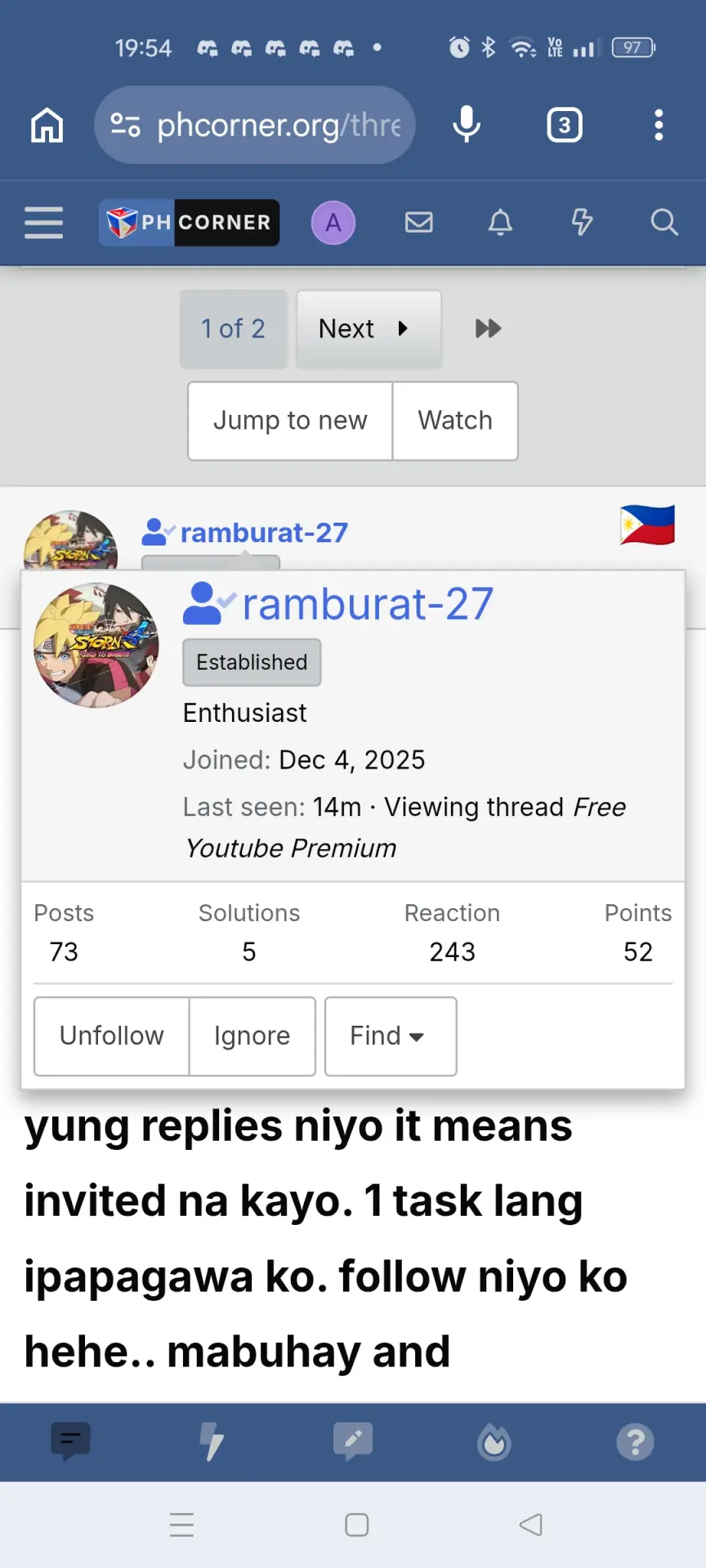This screenshot has width=706, height=1568.
Task: Open the hamburger drawer menu
Action: [x=44, y=222]
